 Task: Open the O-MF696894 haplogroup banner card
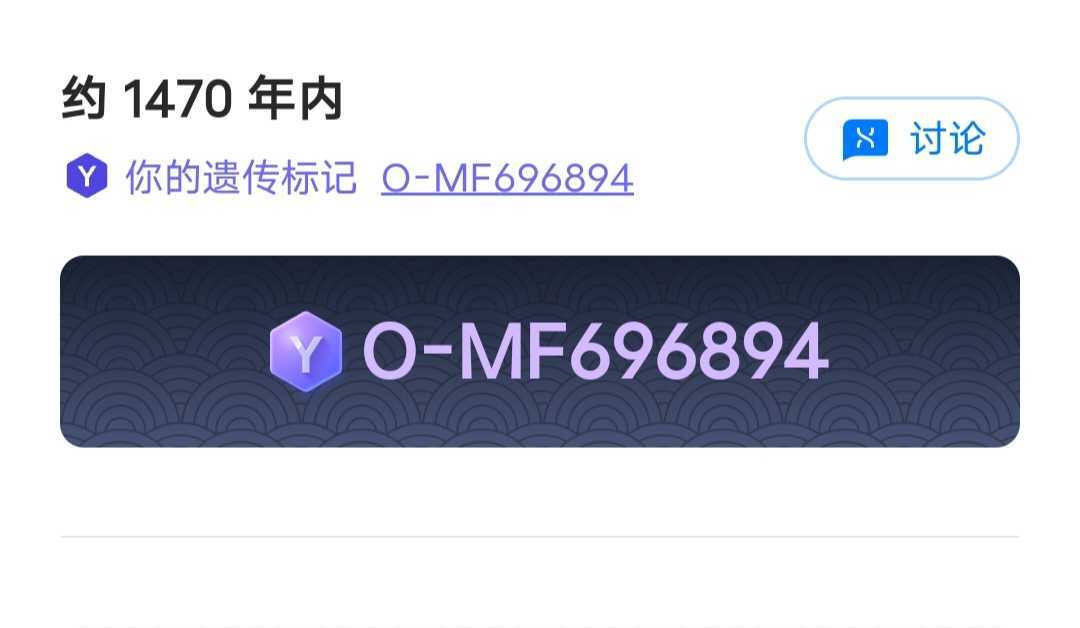point(540,351)
